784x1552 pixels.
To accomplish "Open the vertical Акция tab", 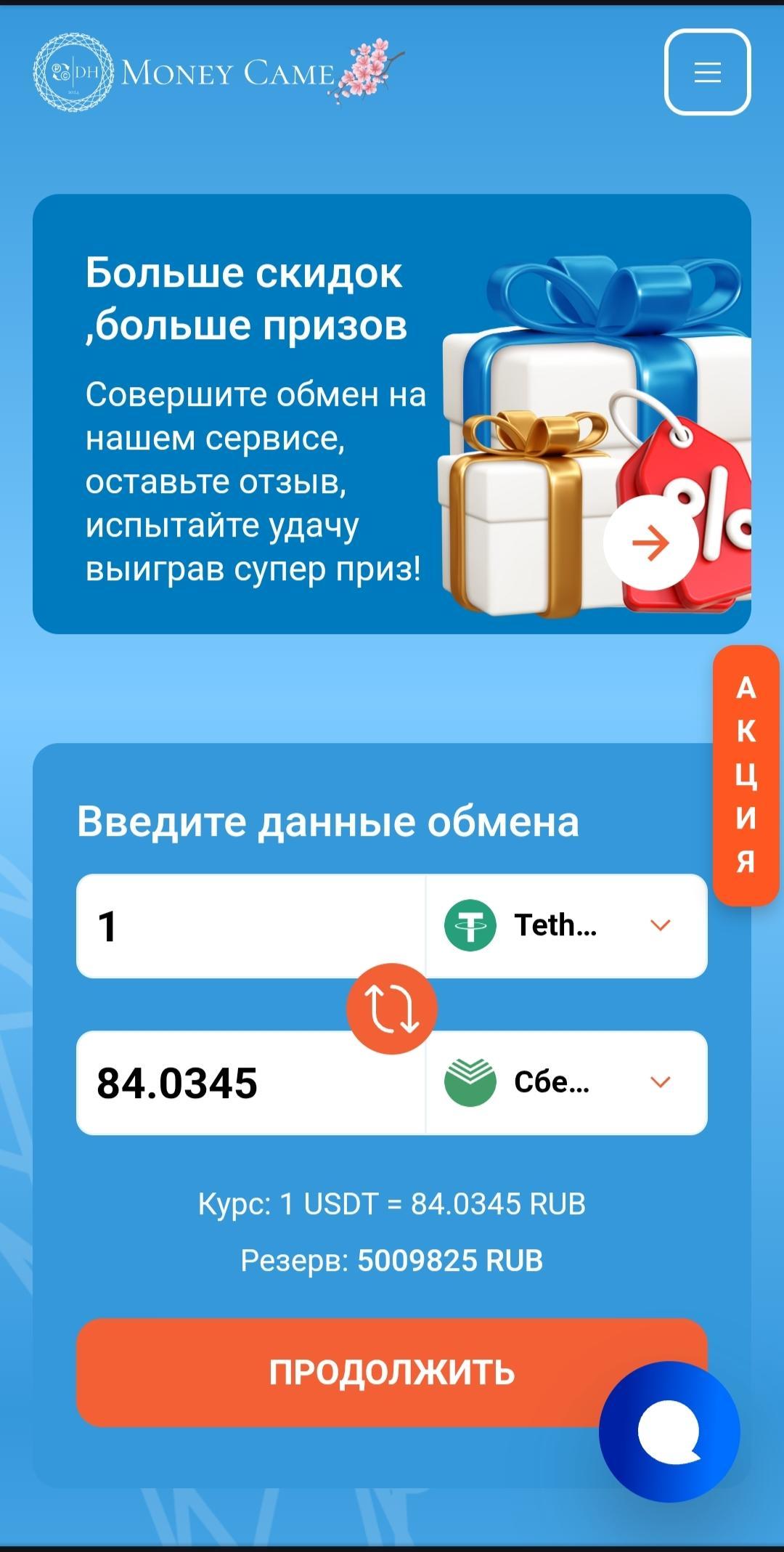I will tap(746, 775).
